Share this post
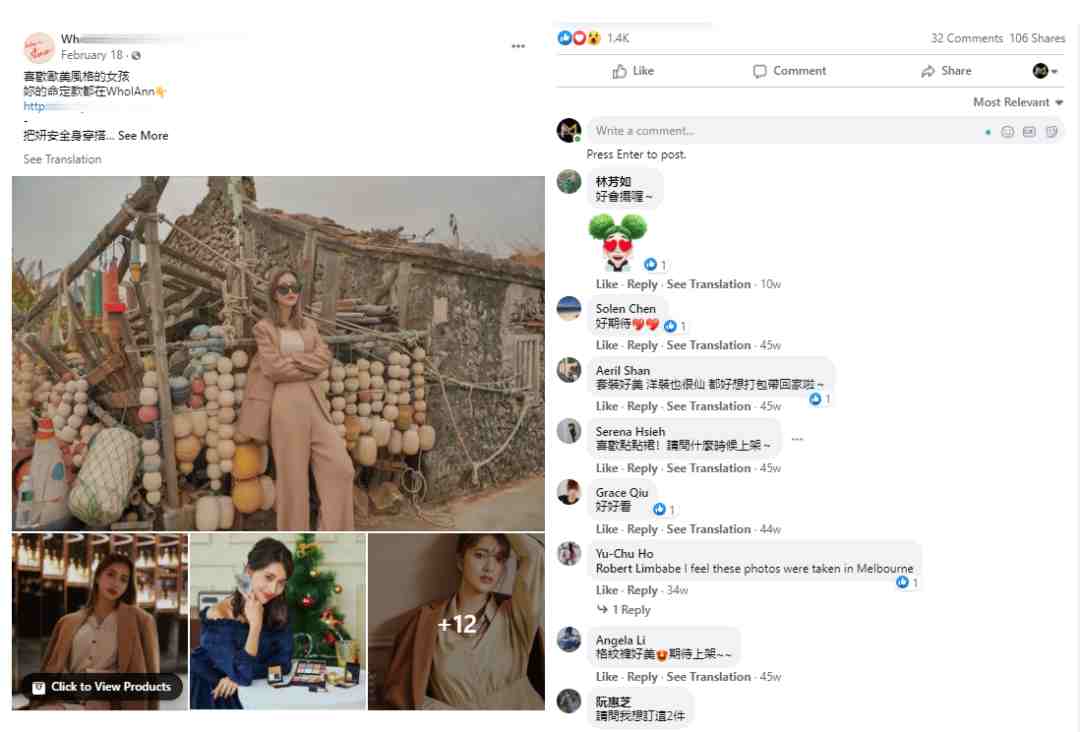The width and height of the screenshot is (1080, 732). (946, 71)
